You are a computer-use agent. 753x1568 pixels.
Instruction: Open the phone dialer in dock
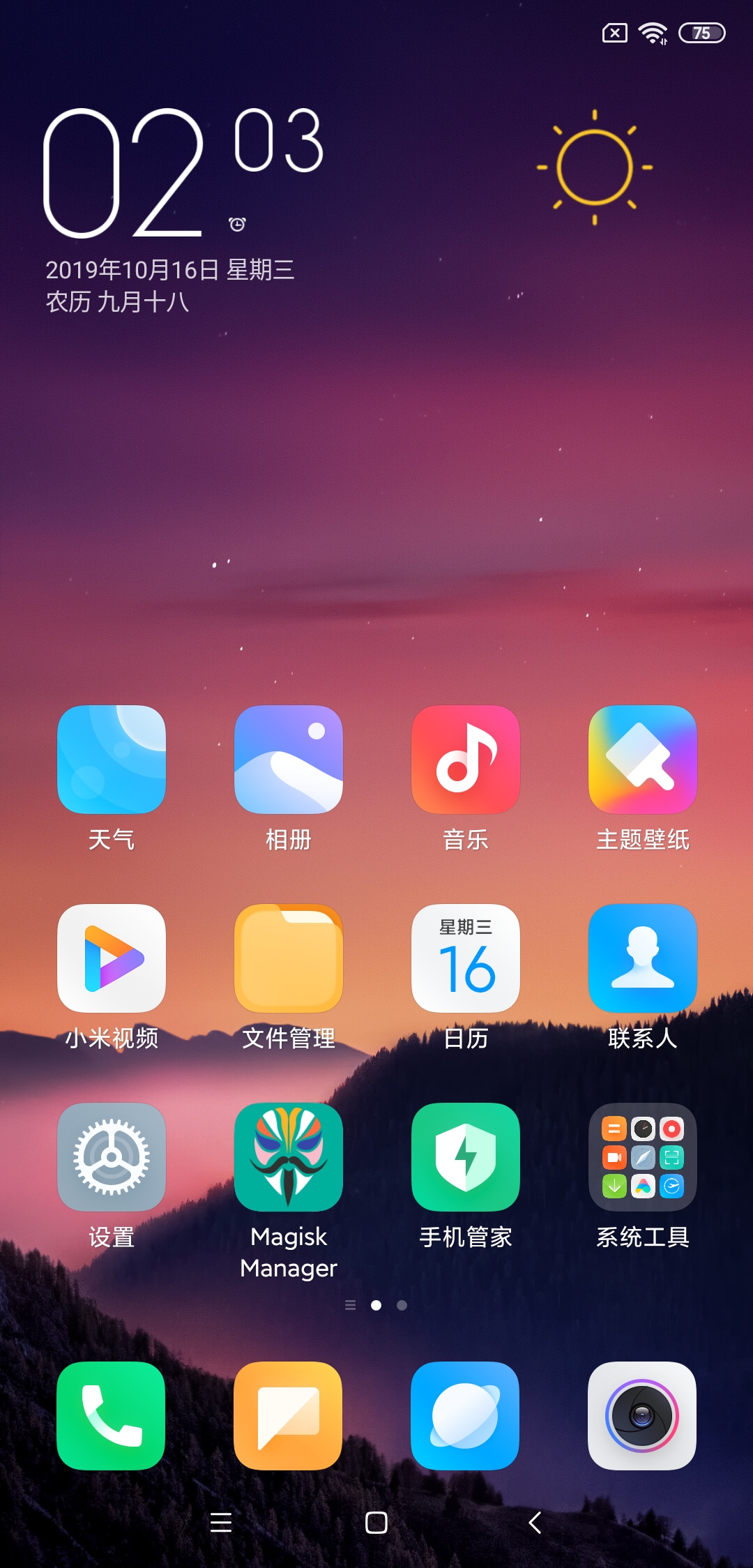coord(111,1415)
